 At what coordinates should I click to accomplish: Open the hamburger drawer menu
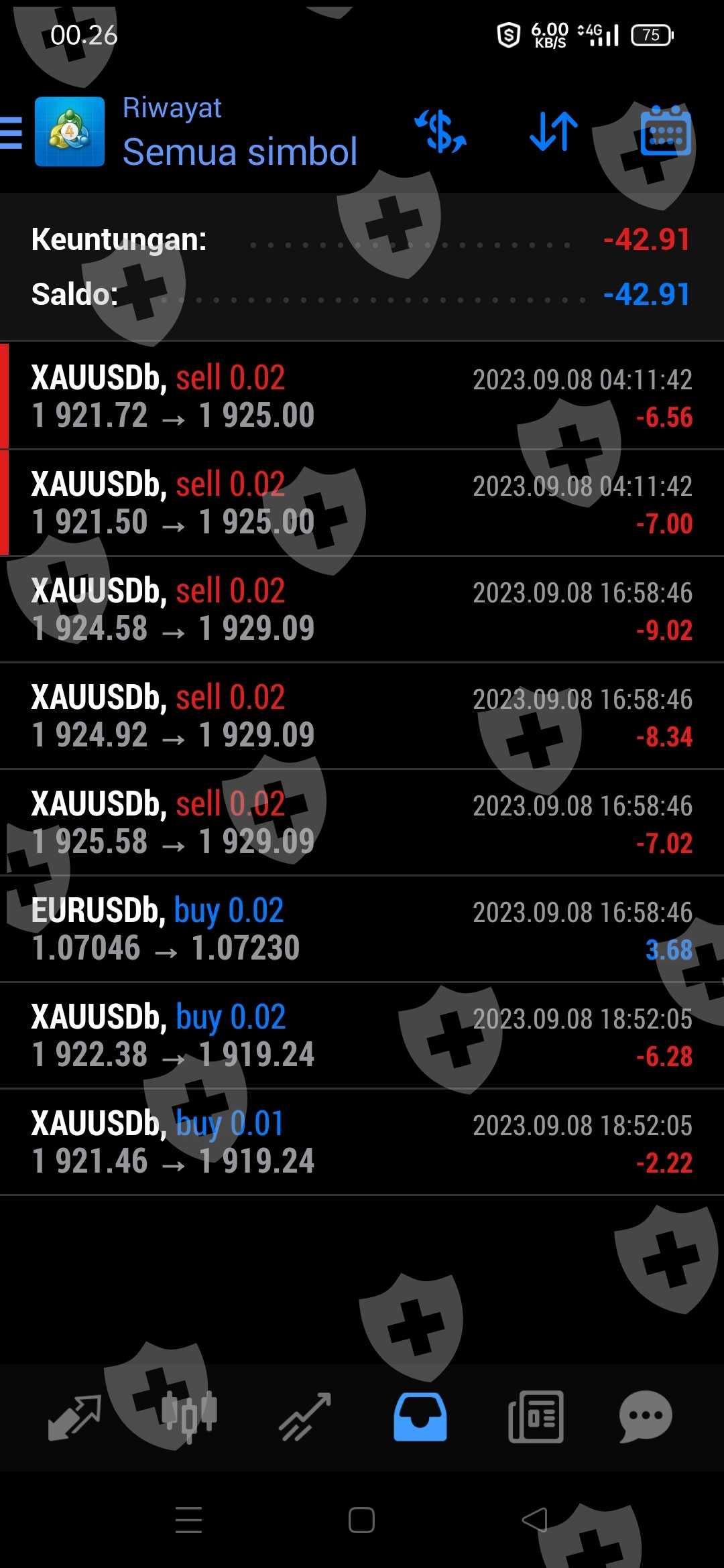point(12,132)
